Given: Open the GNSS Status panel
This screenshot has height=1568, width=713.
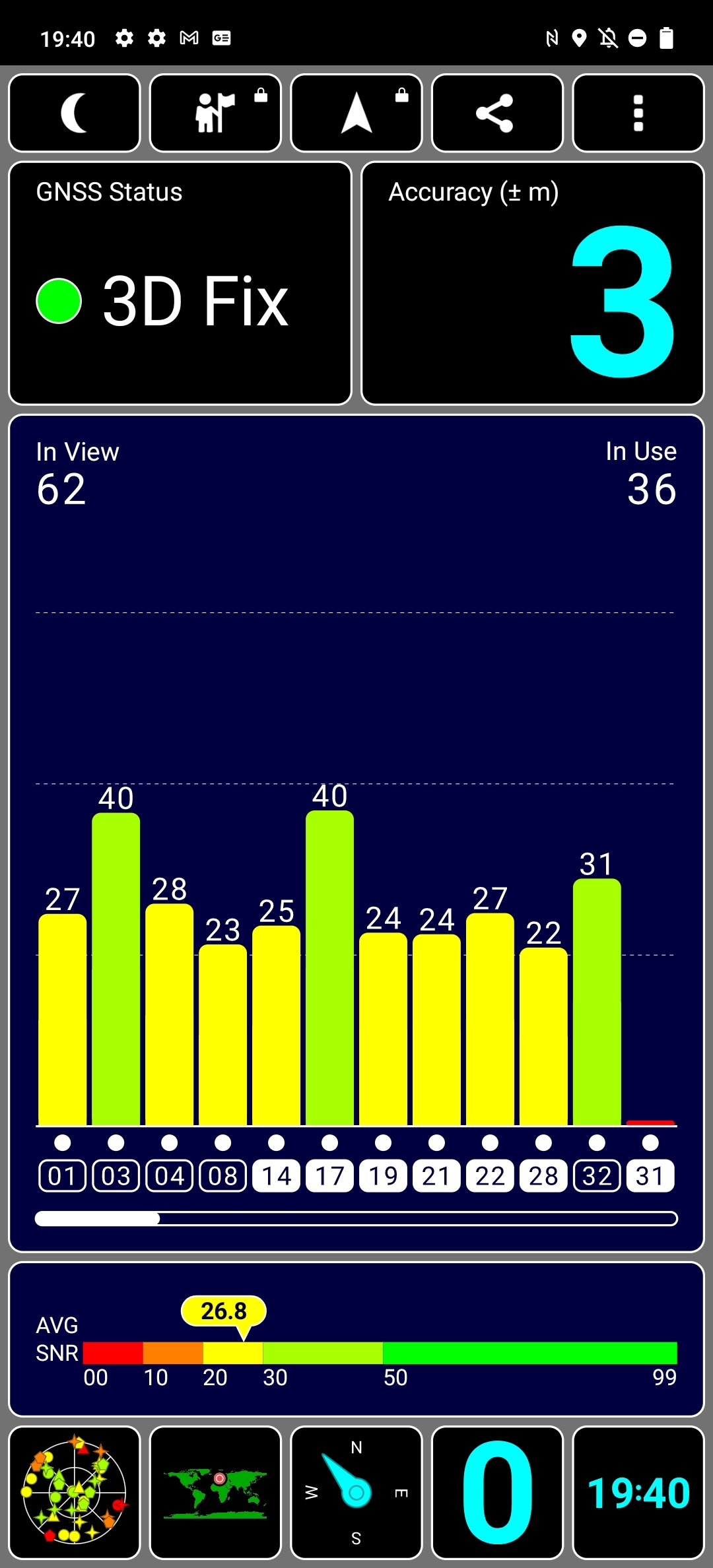Looking at the screenshot, I should pyautogui.click(x=180, y=282).
